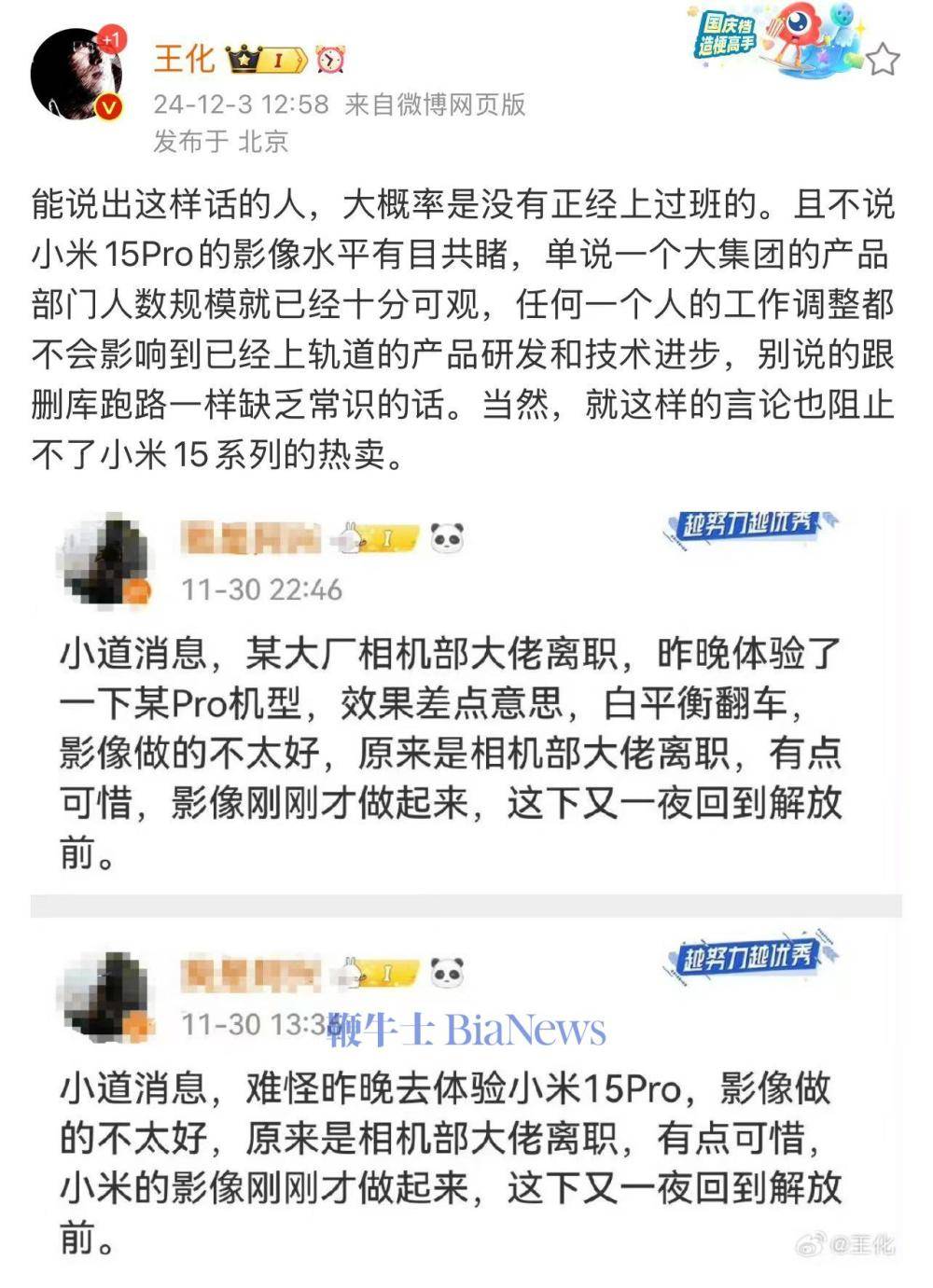Open the 王化 username link
Image resolution: width=933 pixels, height=1288 pixels.
[x=184, y=59]
